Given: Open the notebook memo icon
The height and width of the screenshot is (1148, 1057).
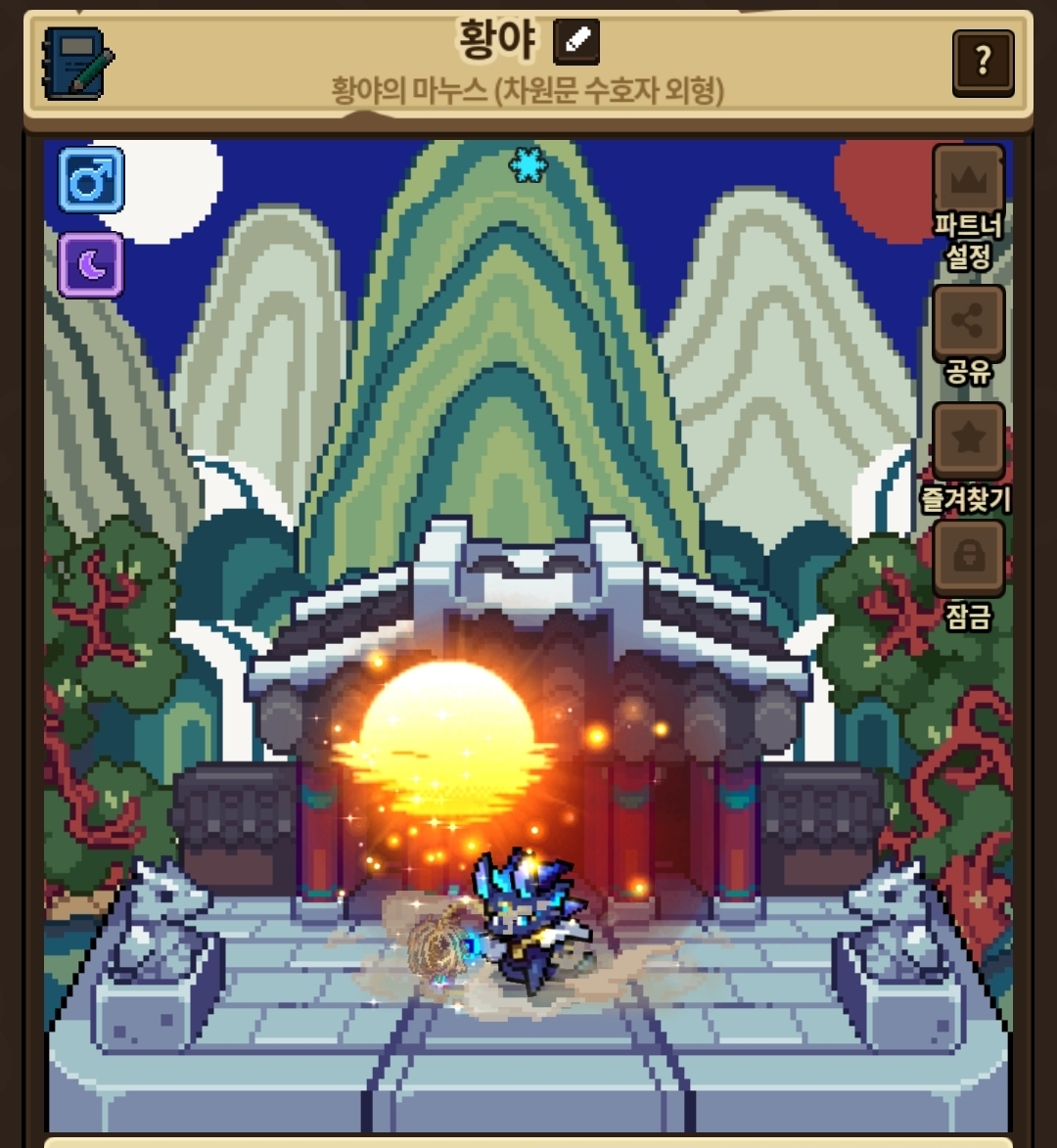Looking at the screenshot, I should (78, 64).
